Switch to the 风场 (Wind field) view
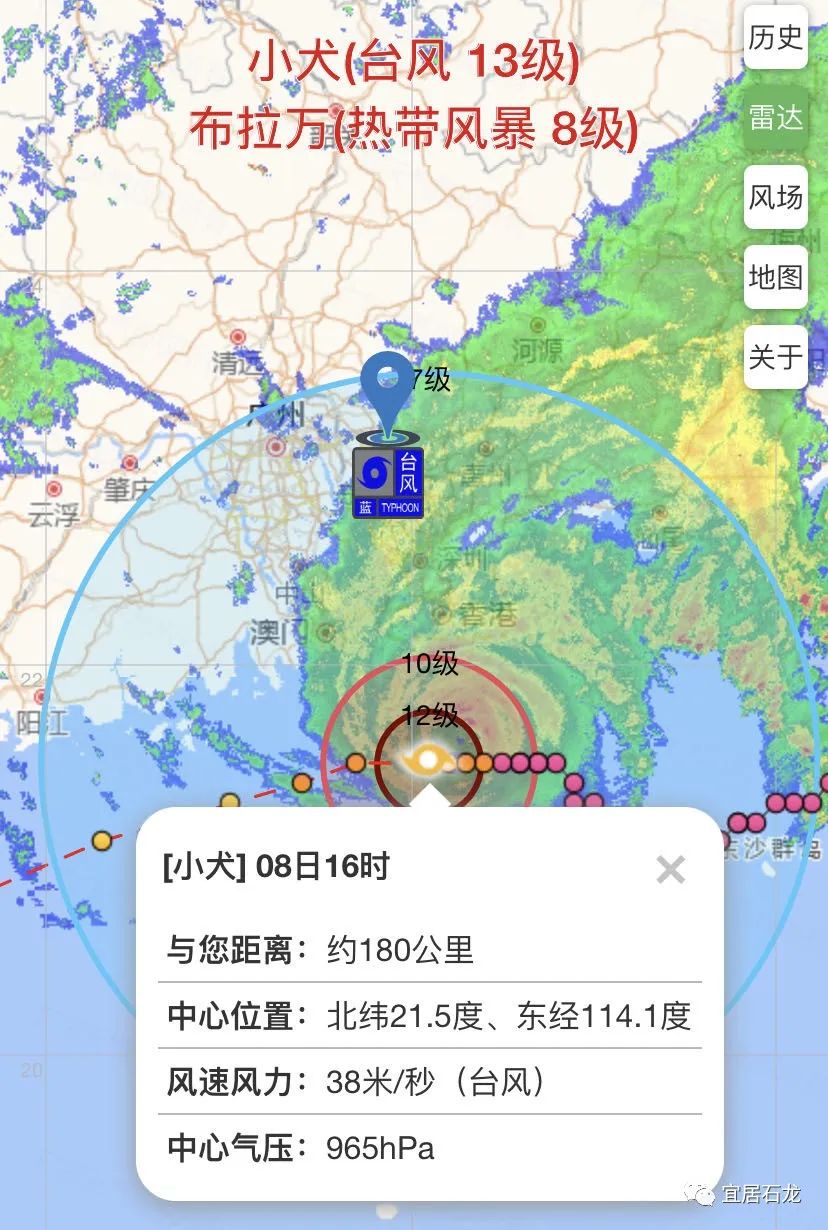Image resolution: width=828 pixels, height=1230 pixels. pos(776,197)
